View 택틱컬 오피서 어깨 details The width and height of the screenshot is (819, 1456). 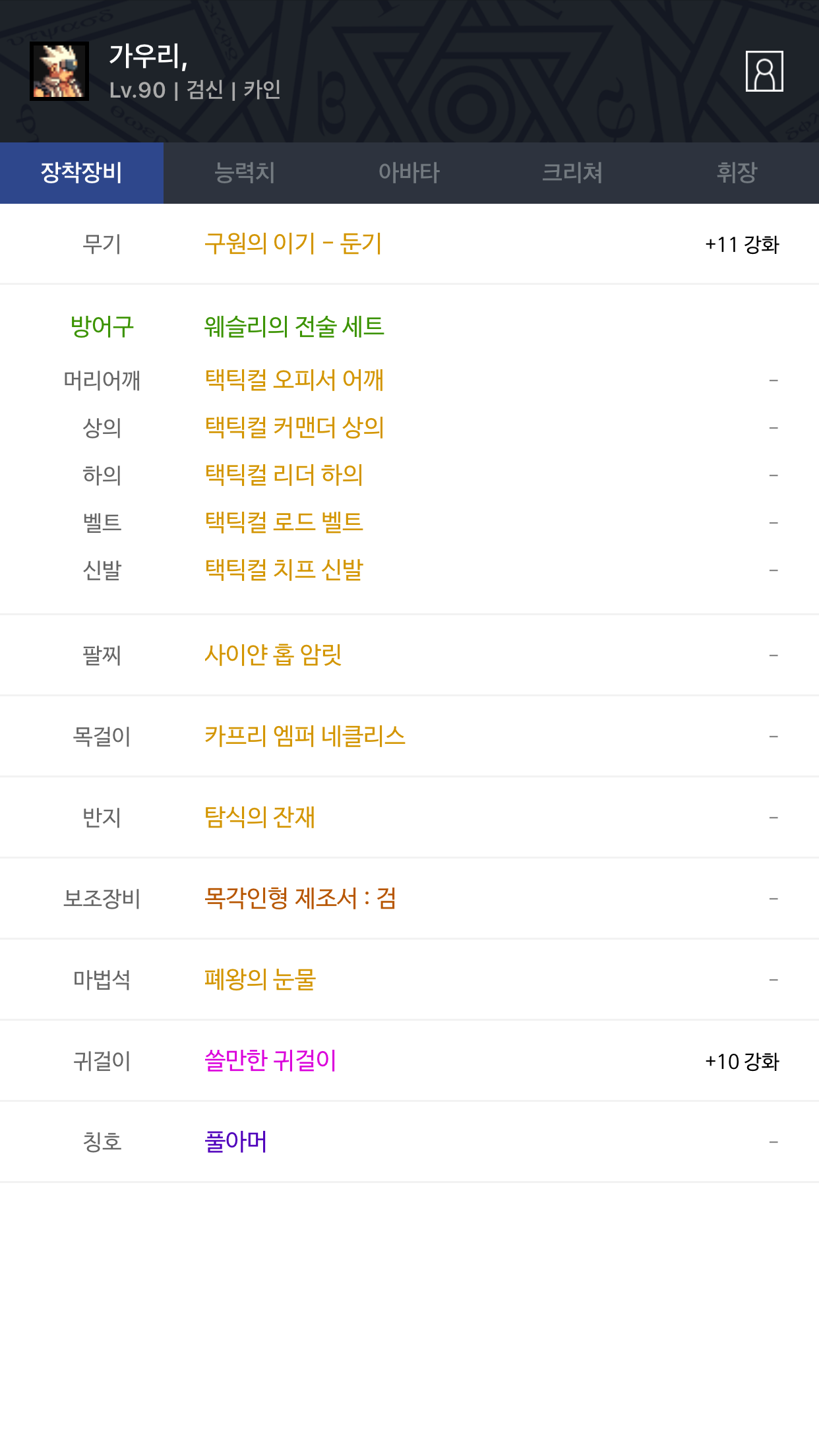pyautogui.click(x=294, y=380)
